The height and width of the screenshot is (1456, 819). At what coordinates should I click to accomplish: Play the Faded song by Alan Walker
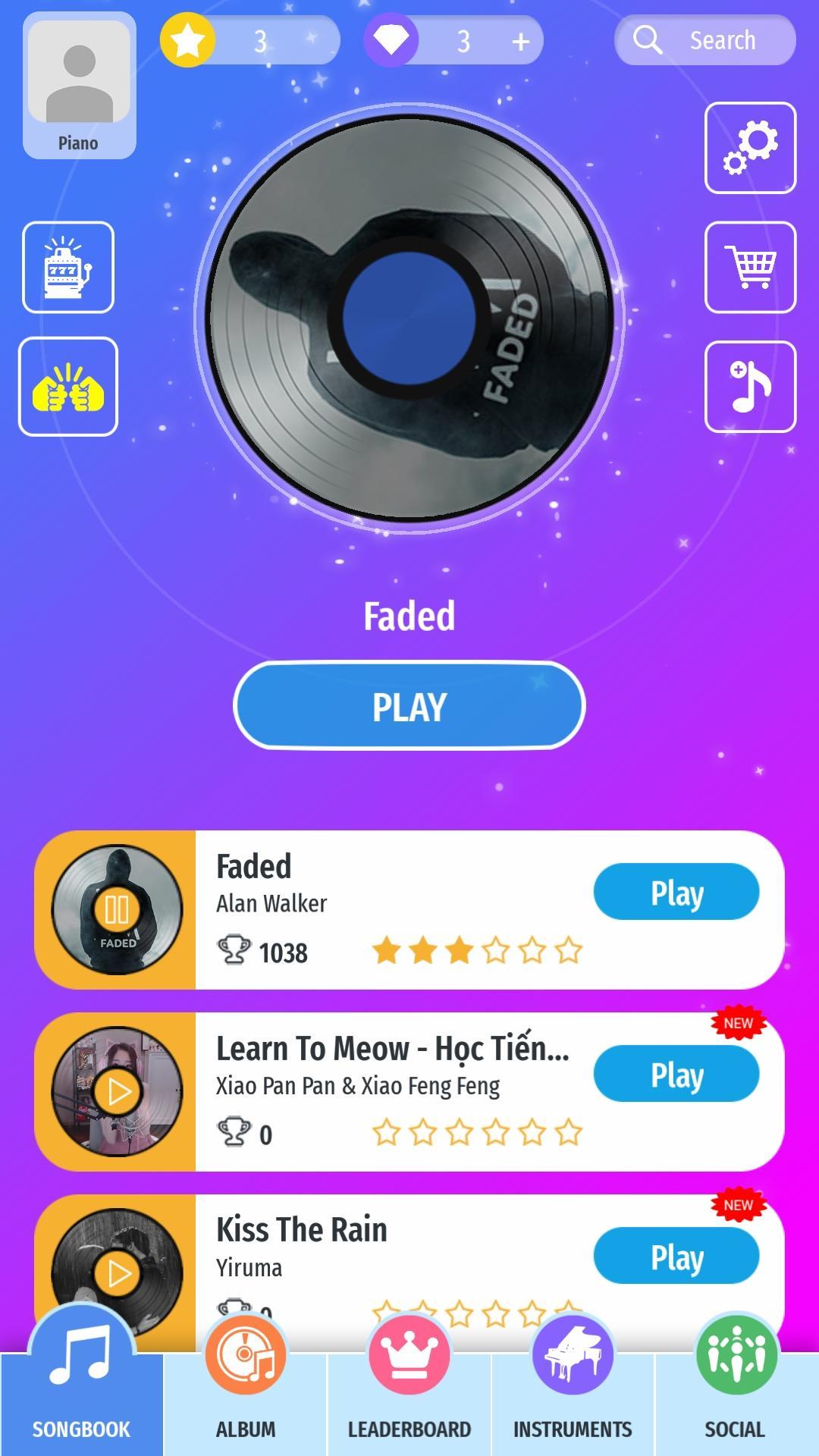[x=676, y=893]
